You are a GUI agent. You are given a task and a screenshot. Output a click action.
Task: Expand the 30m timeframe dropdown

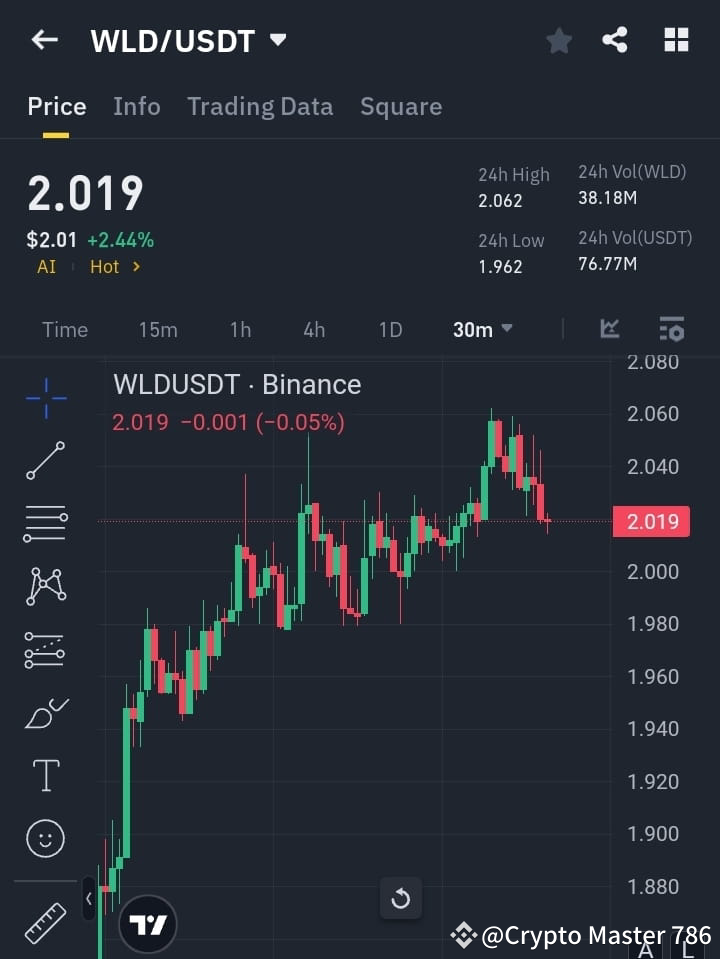482,329
